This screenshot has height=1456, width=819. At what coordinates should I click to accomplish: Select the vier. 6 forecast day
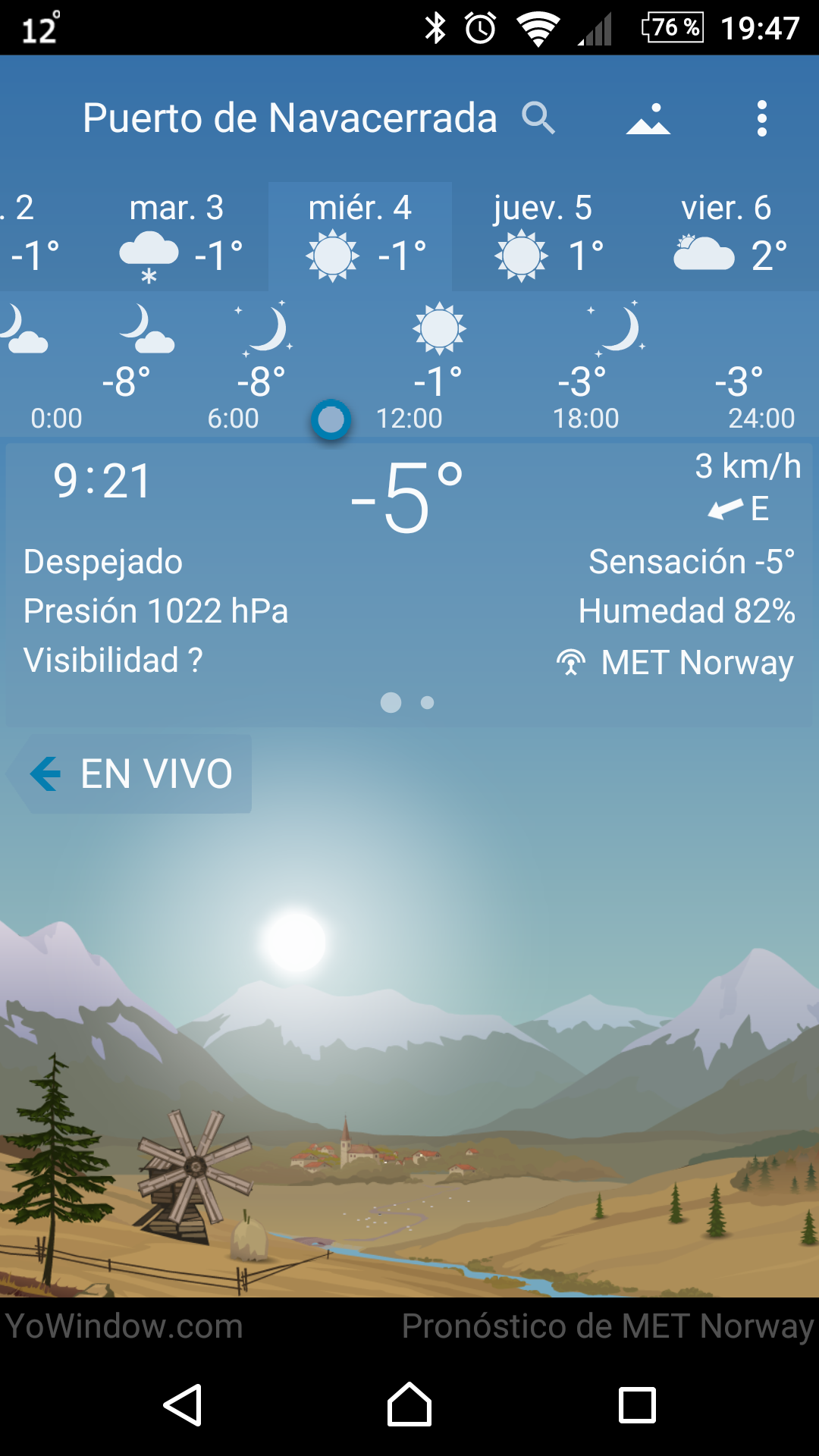(x=726, y=236)
